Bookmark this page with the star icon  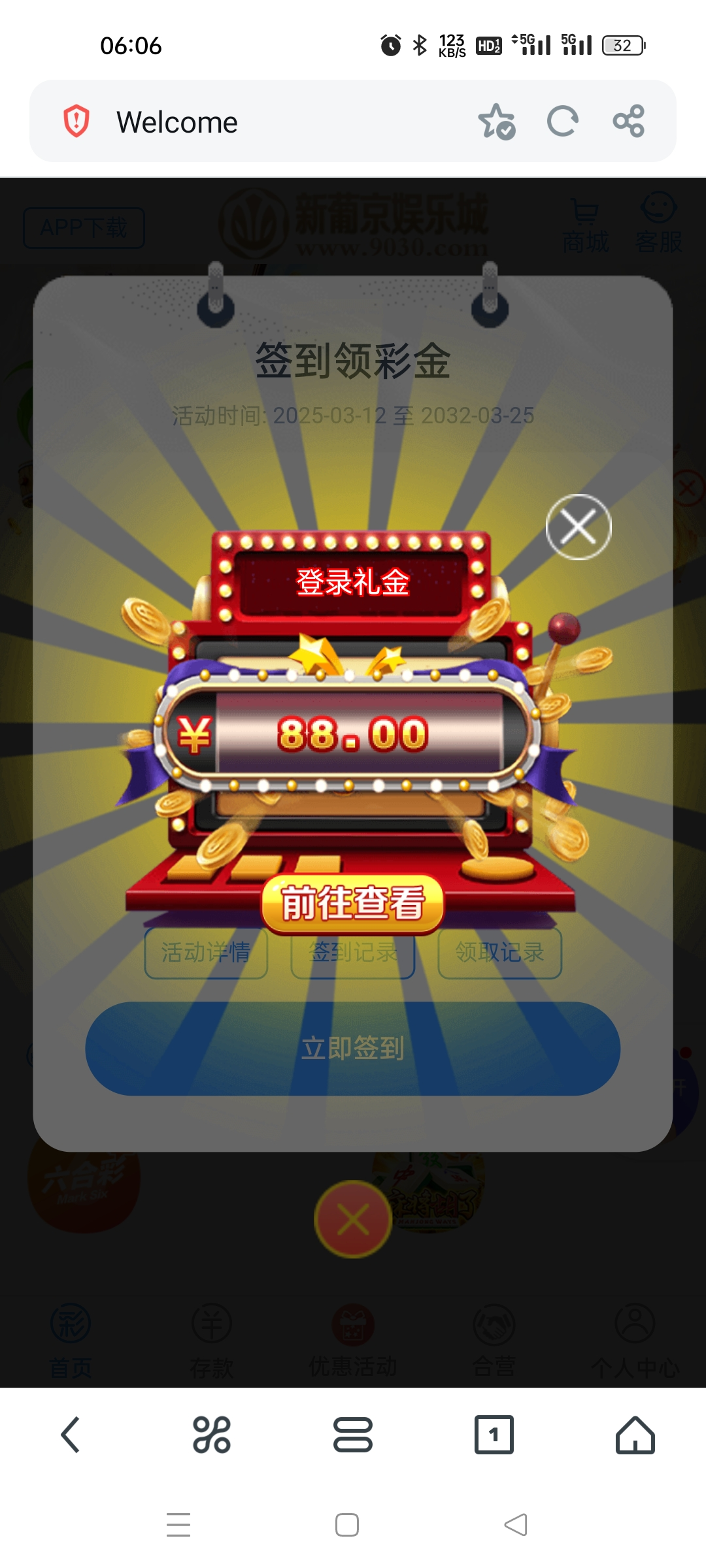[497, 122]
